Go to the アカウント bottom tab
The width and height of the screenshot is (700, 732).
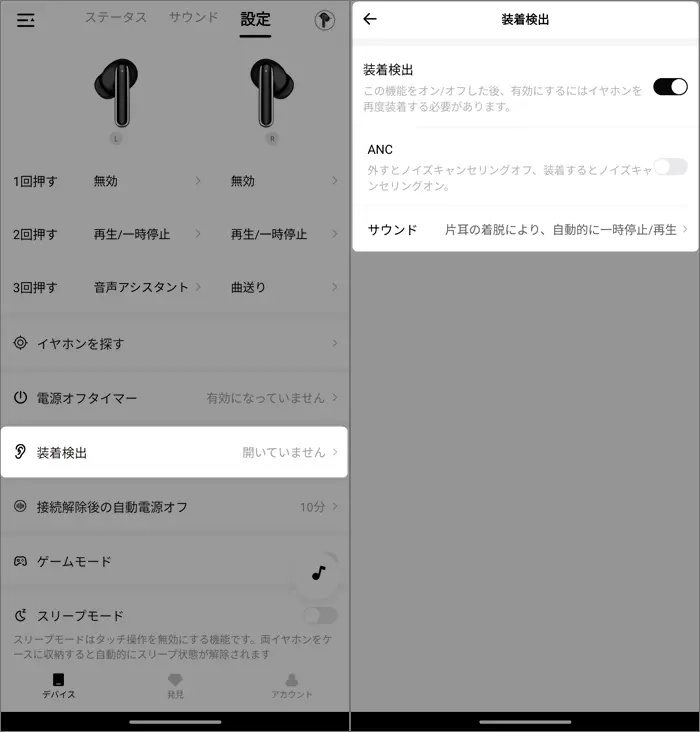click(x=292, y=686)
